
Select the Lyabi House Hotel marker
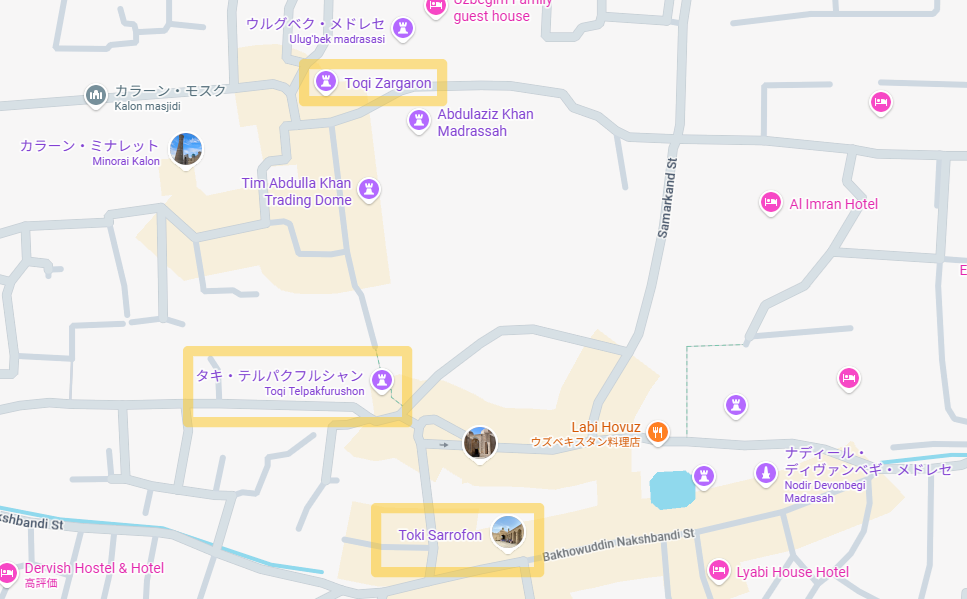[718, 571]
